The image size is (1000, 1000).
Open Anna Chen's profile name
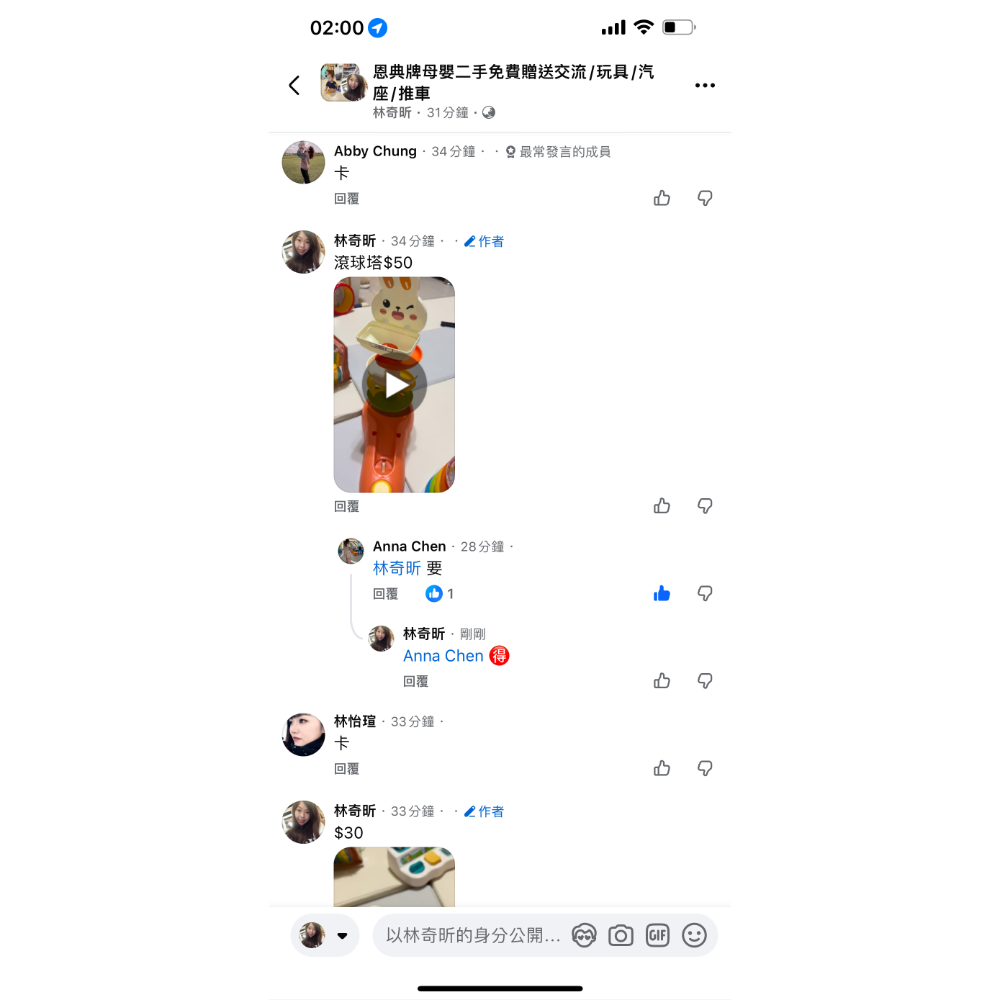tap(409, 546)
